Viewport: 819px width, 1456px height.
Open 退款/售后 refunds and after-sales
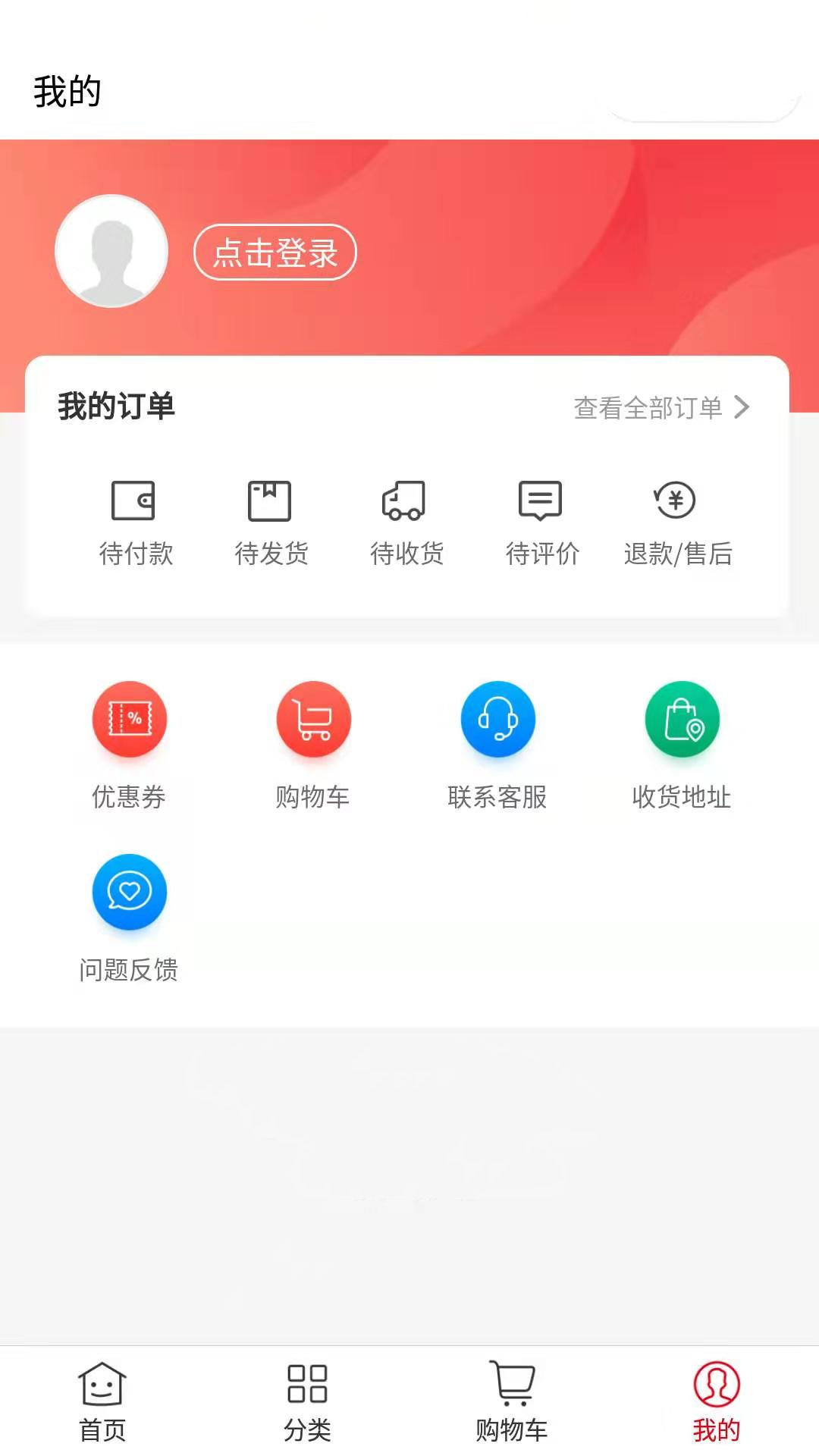[x=677, y=522]
